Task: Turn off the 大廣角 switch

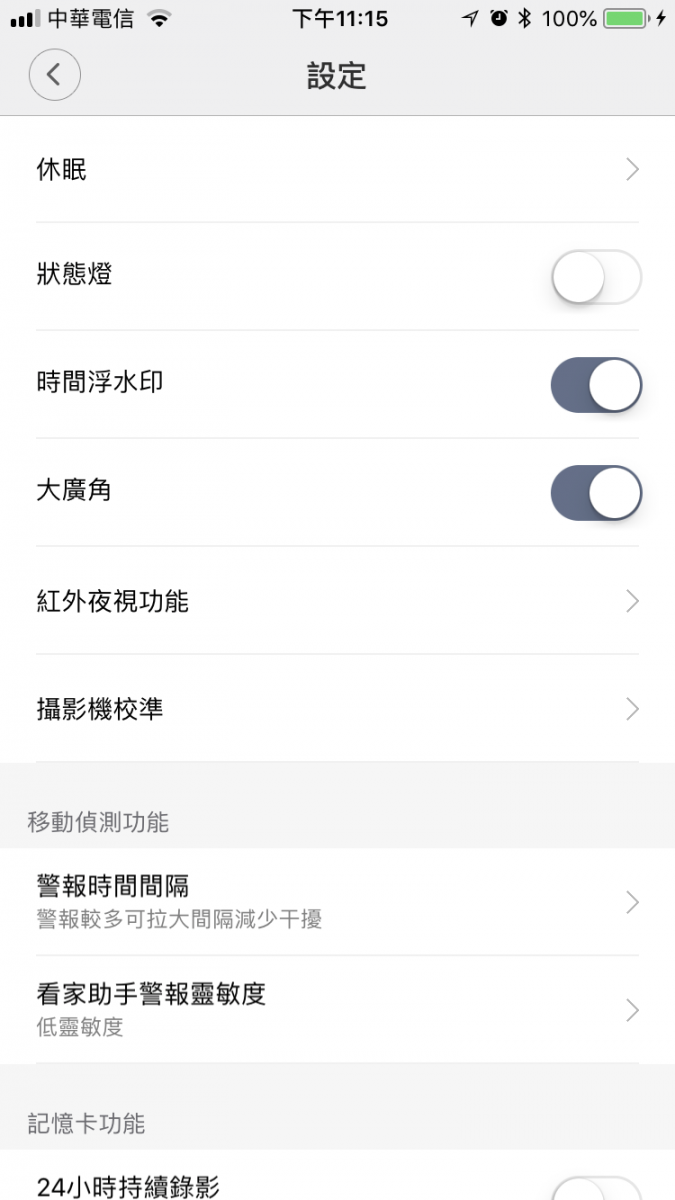Action: 596,493
